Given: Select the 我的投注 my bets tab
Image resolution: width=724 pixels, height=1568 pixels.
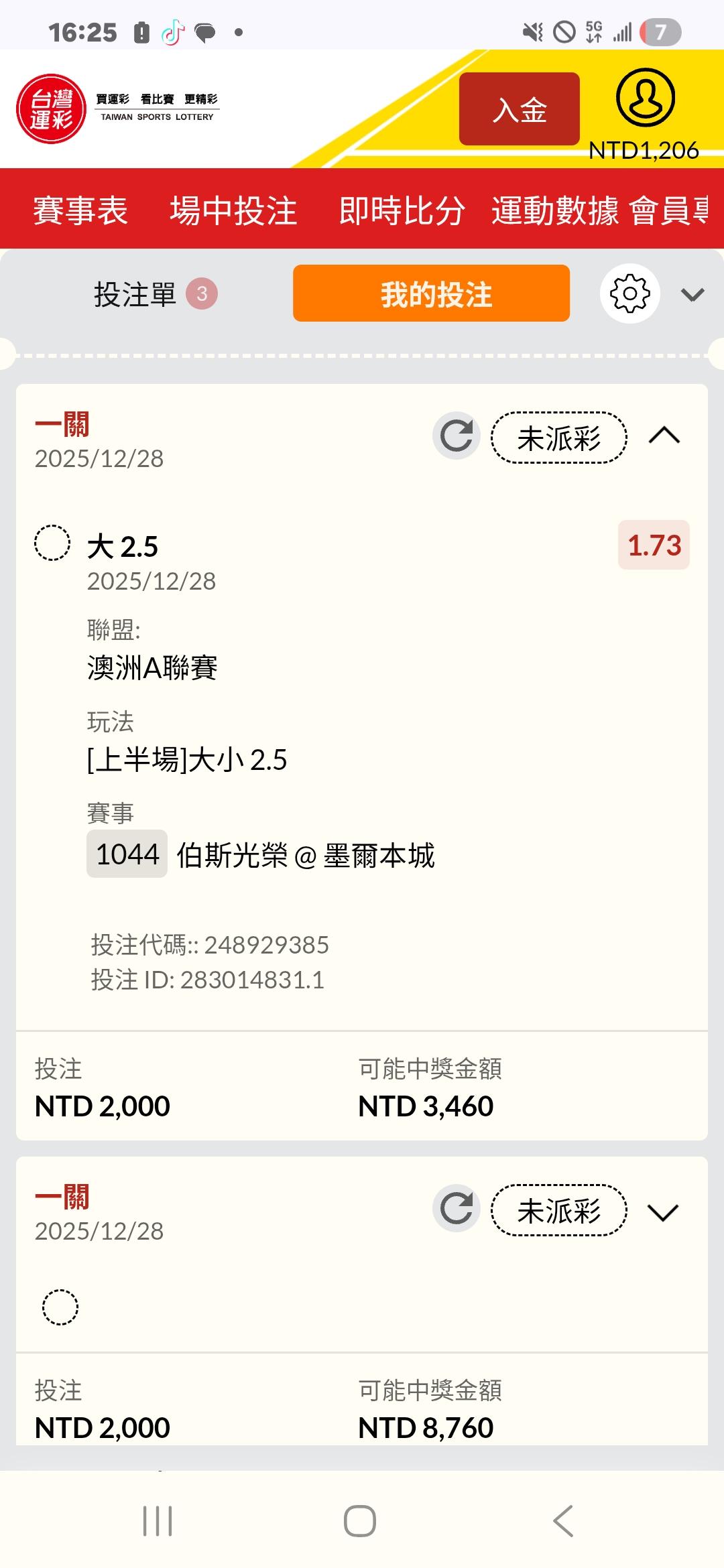Looking at the screenshot, I should click(x=431, y=293).
